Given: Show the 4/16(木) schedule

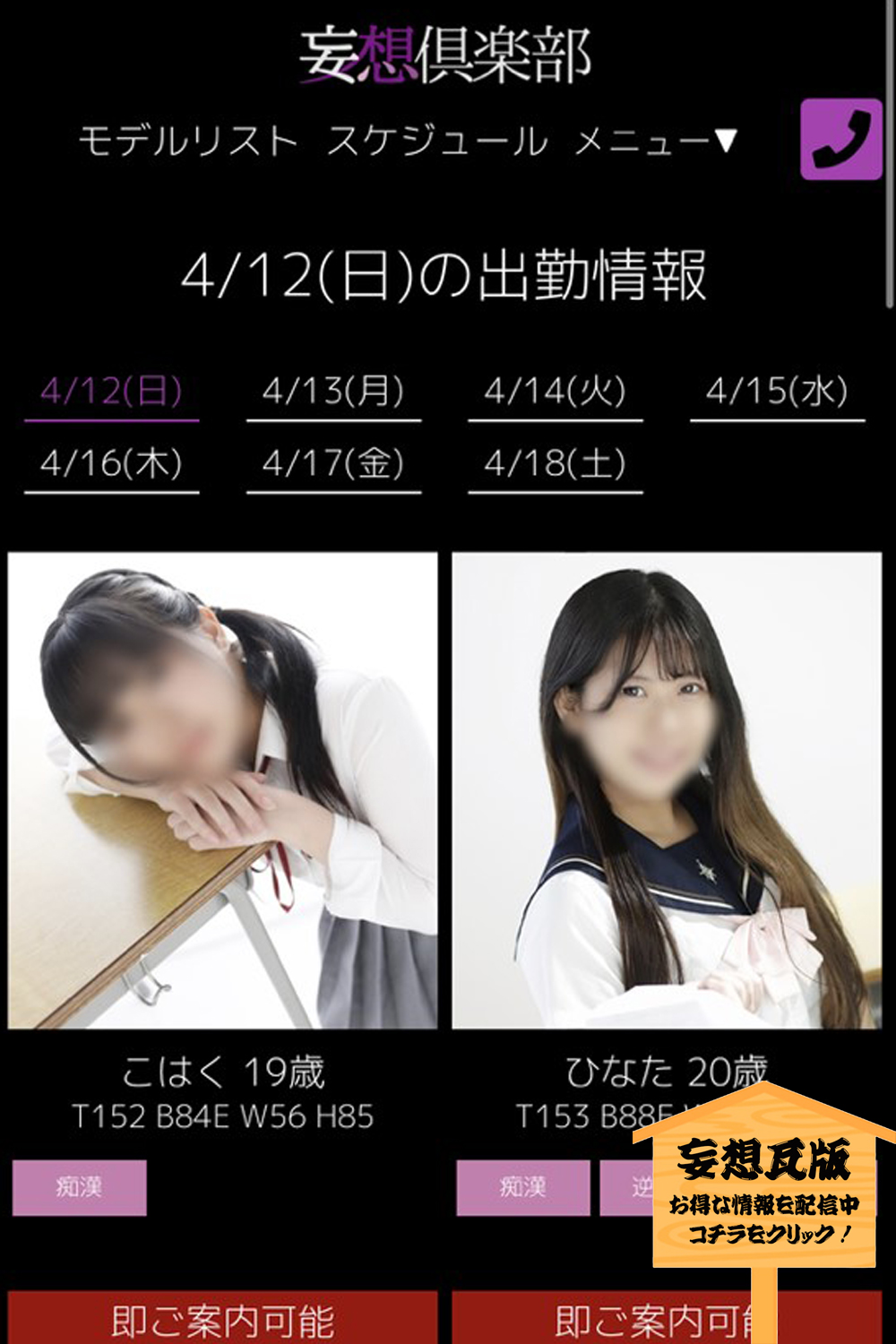Looking at the screenshot, I should click(x=112, y=464).
